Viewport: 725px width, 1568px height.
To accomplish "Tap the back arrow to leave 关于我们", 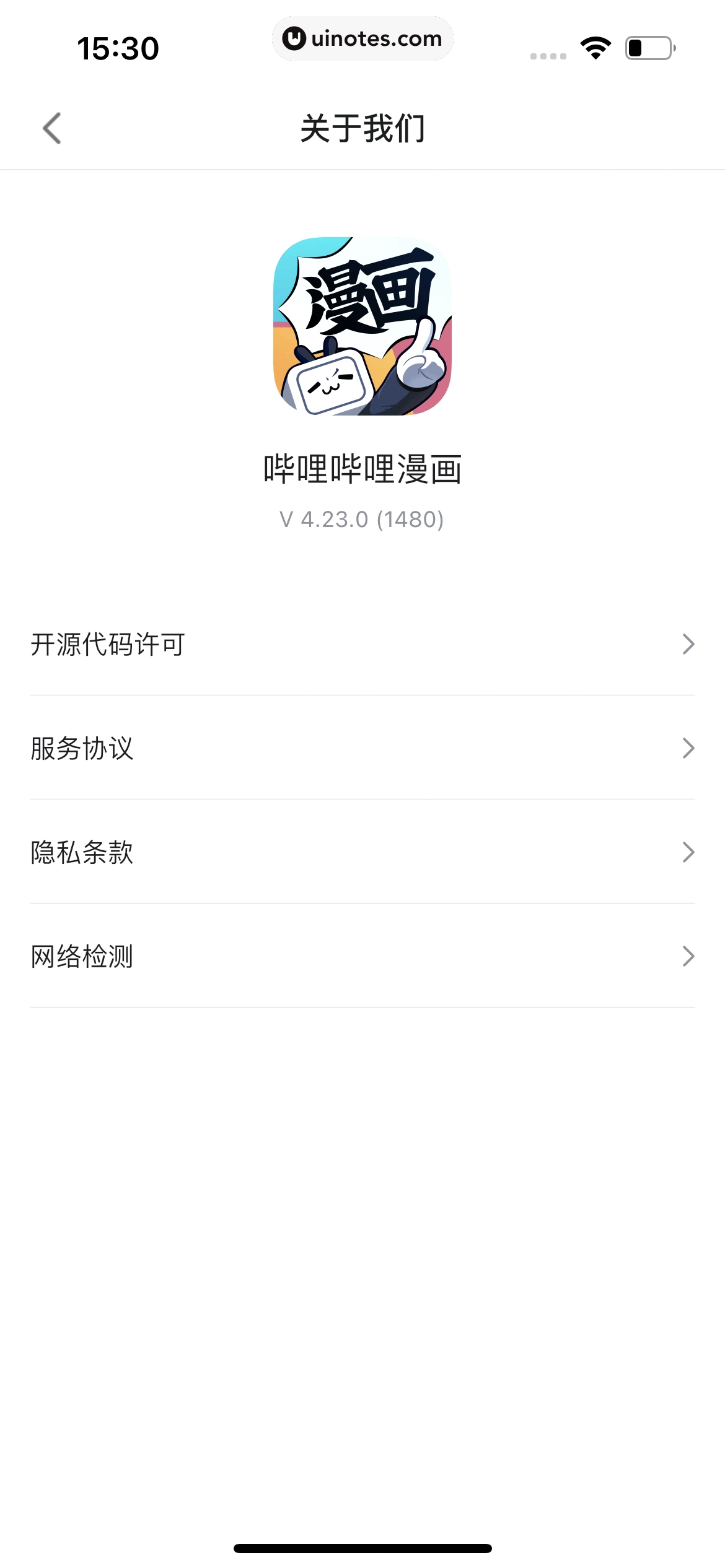I will [x=53, y=128].
